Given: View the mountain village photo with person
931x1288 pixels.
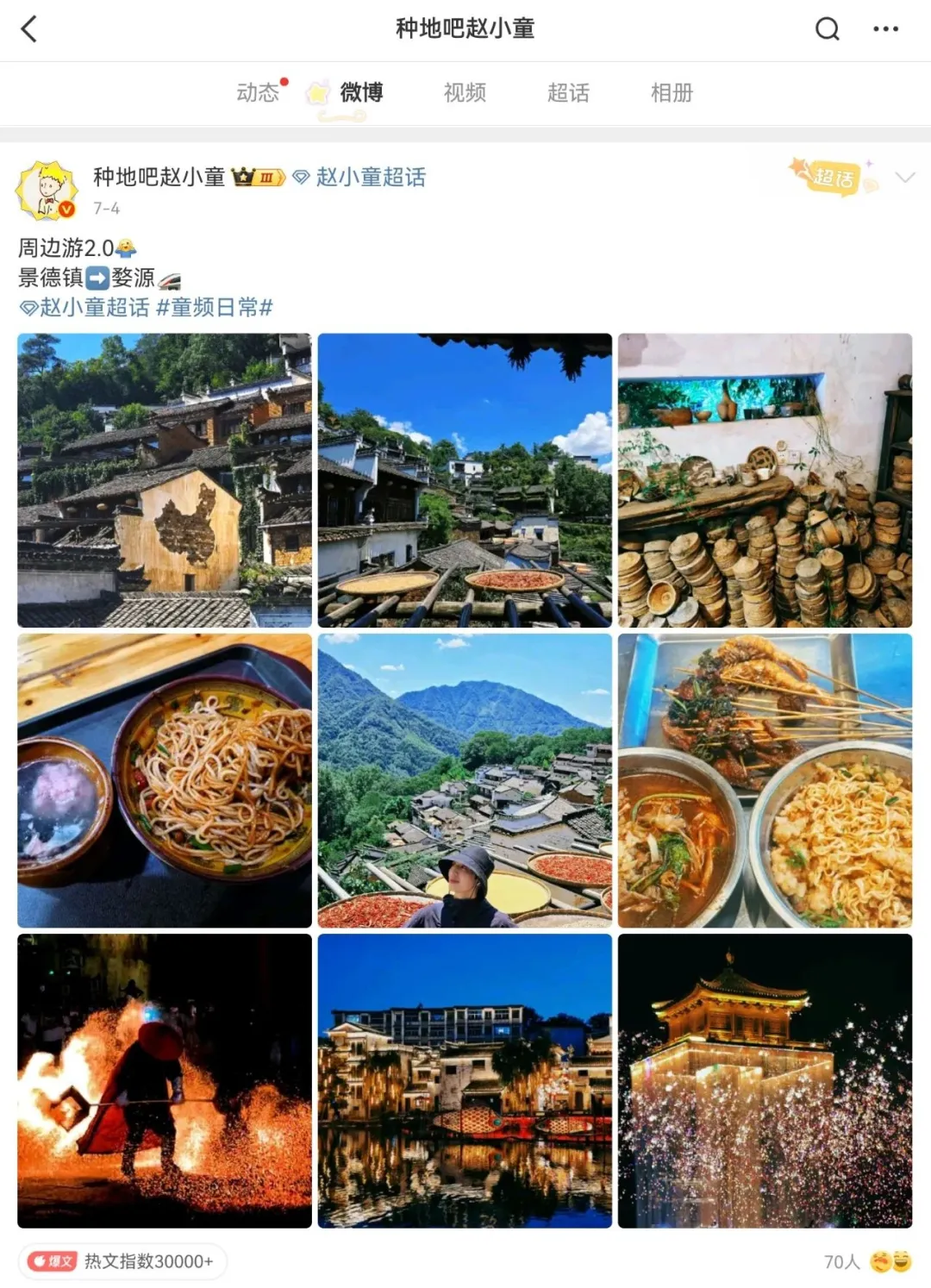Looking at the screenshot, I should (465, 780).
